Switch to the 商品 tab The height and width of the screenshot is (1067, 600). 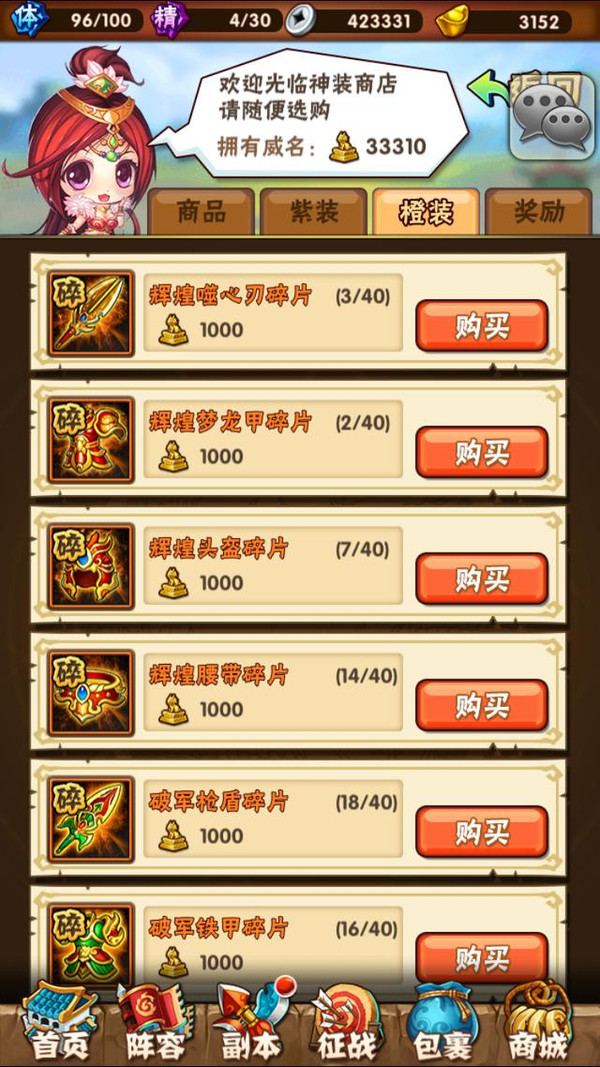[x=201, y=211]
